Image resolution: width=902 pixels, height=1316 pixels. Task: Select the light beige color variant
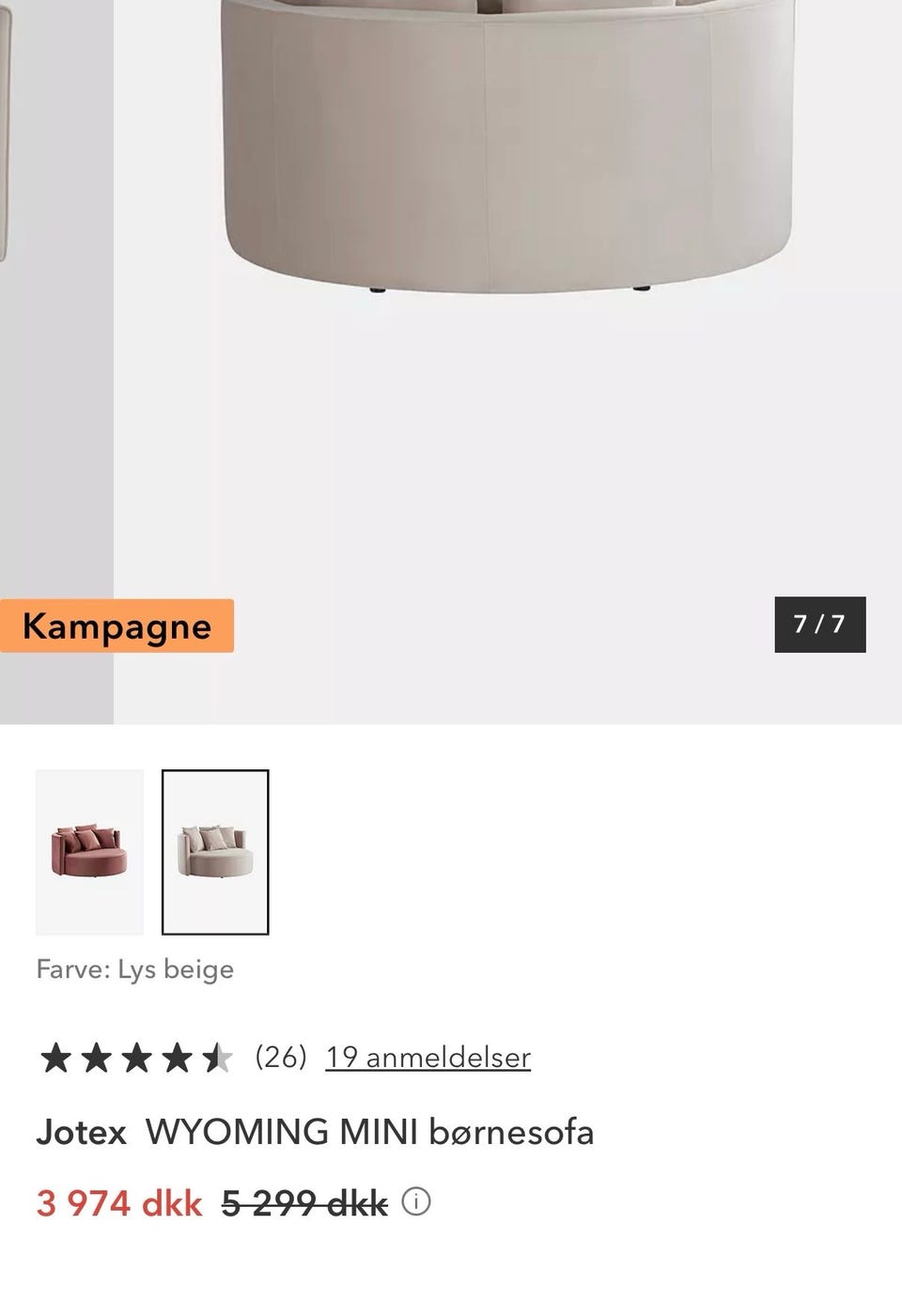coord(215,852)
